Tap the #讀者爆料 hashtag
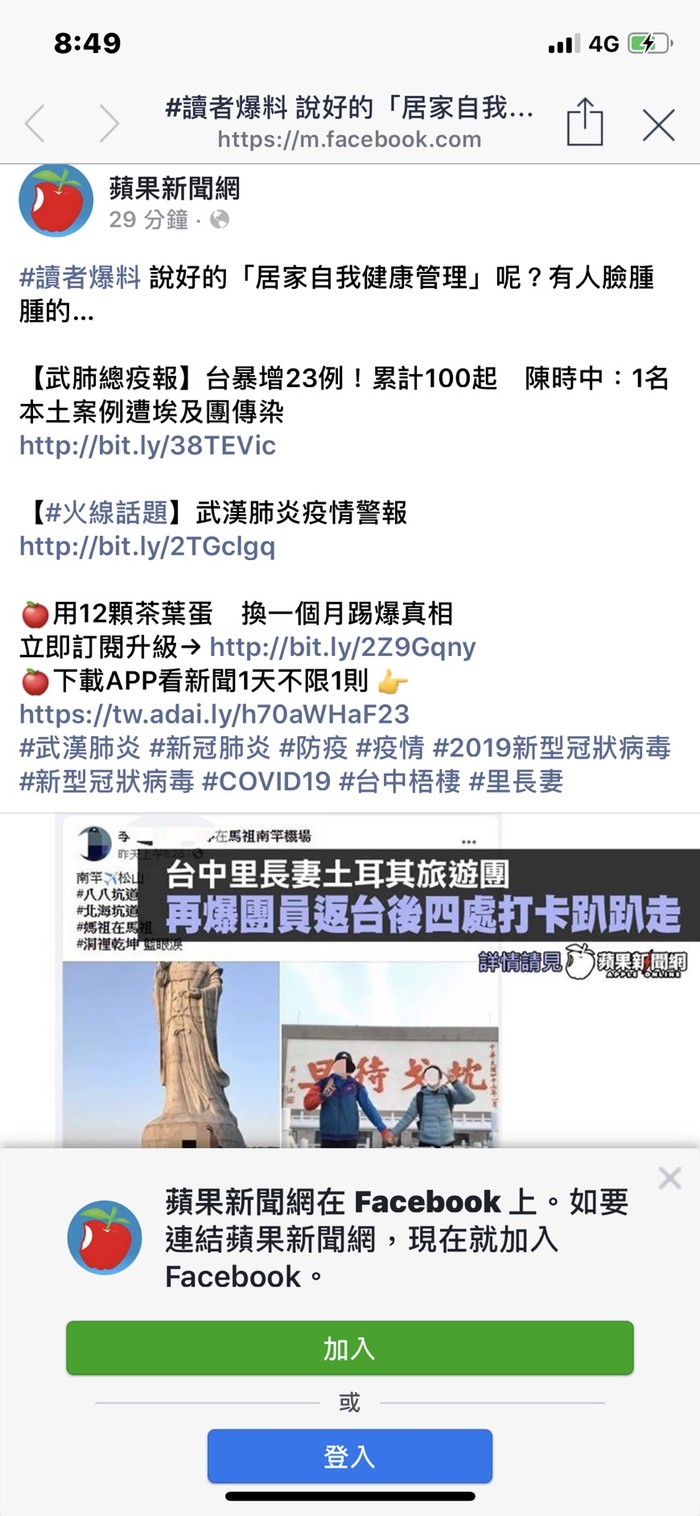Image resolution: width=700 pixels, height=1516 pixels. pos(80,278)
